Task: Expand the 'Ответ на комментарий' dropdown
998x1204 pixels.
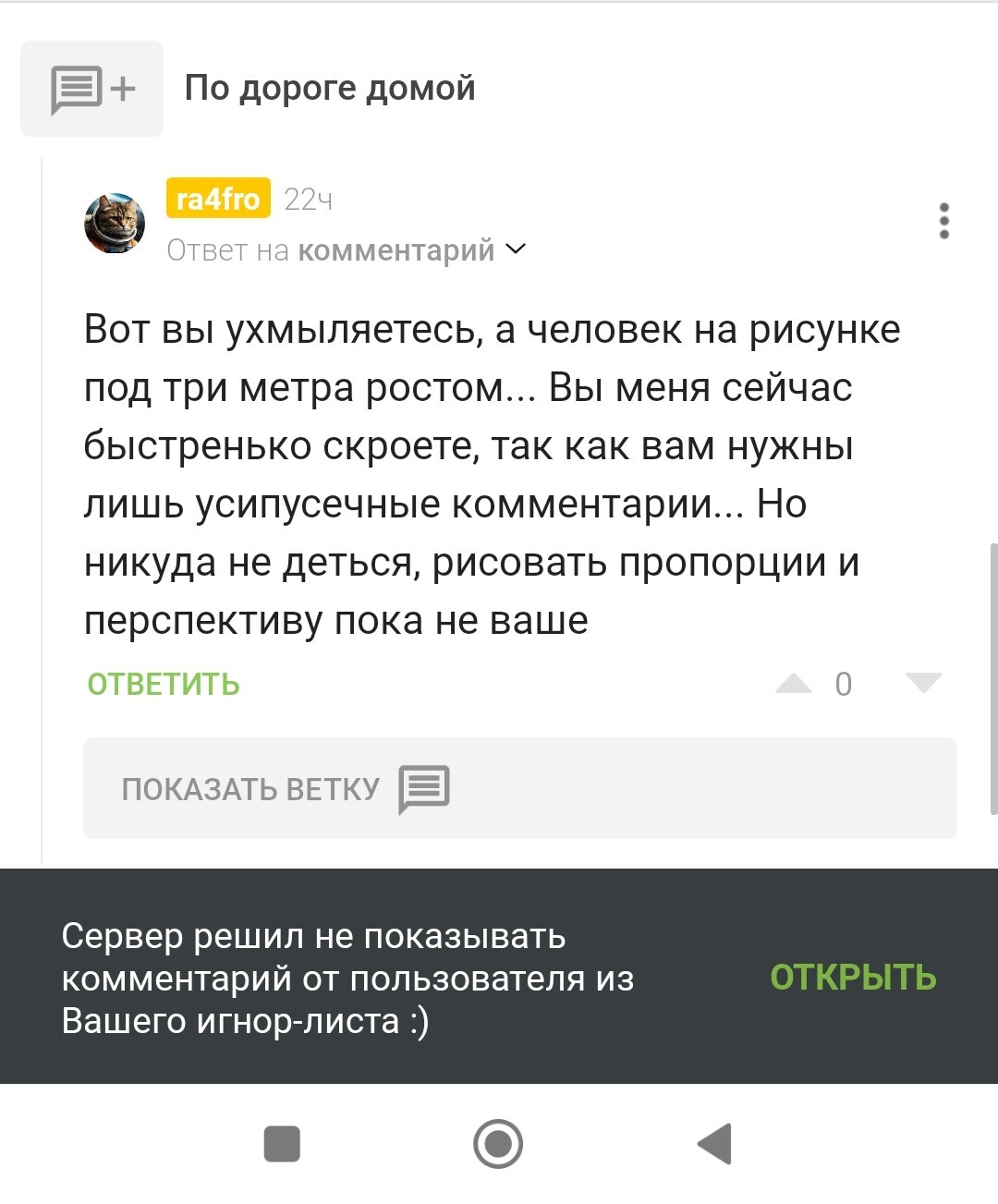Action: (347, 250)
